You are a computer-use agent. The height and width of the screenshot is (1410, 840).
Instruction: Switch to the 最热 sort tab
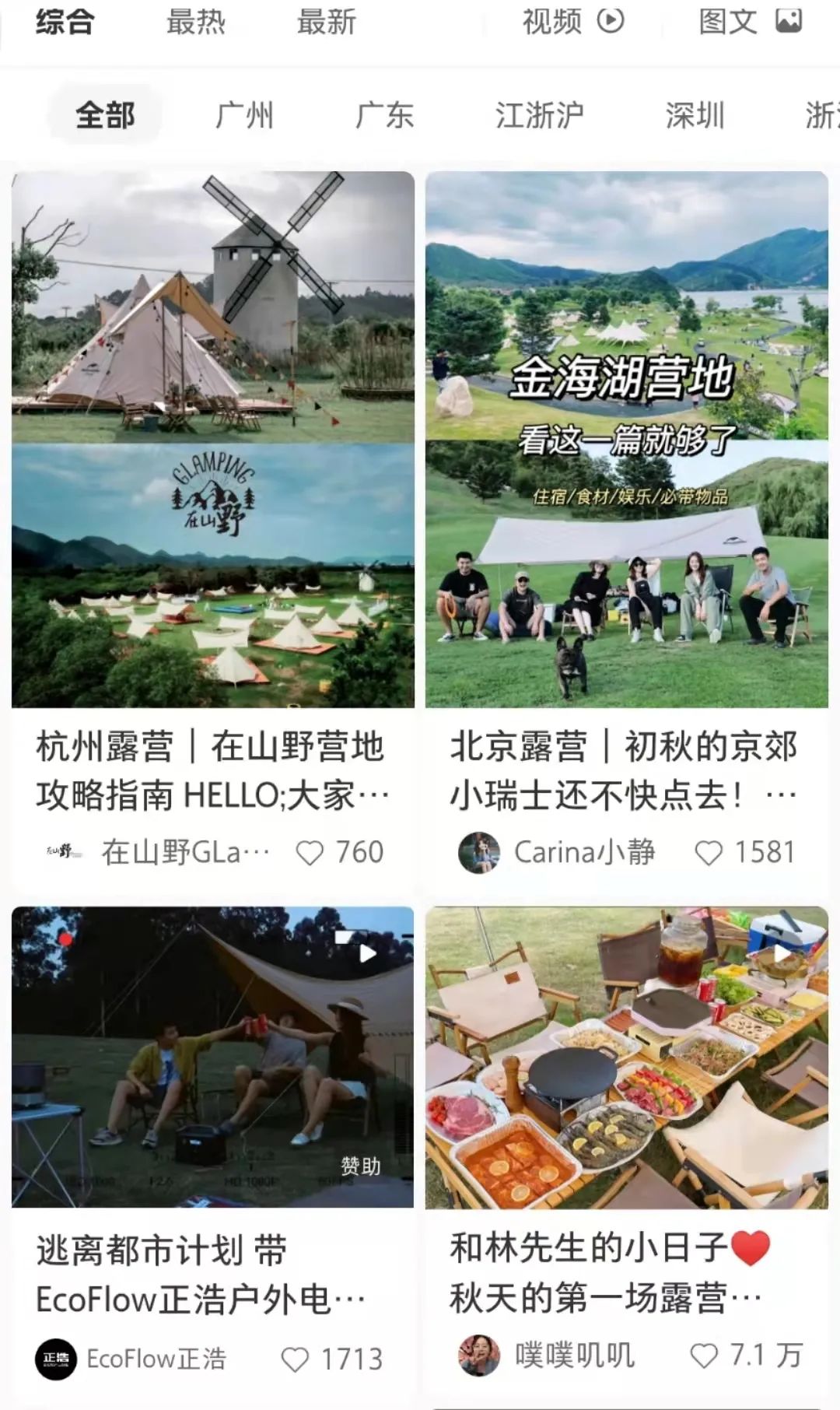(195, 22)
